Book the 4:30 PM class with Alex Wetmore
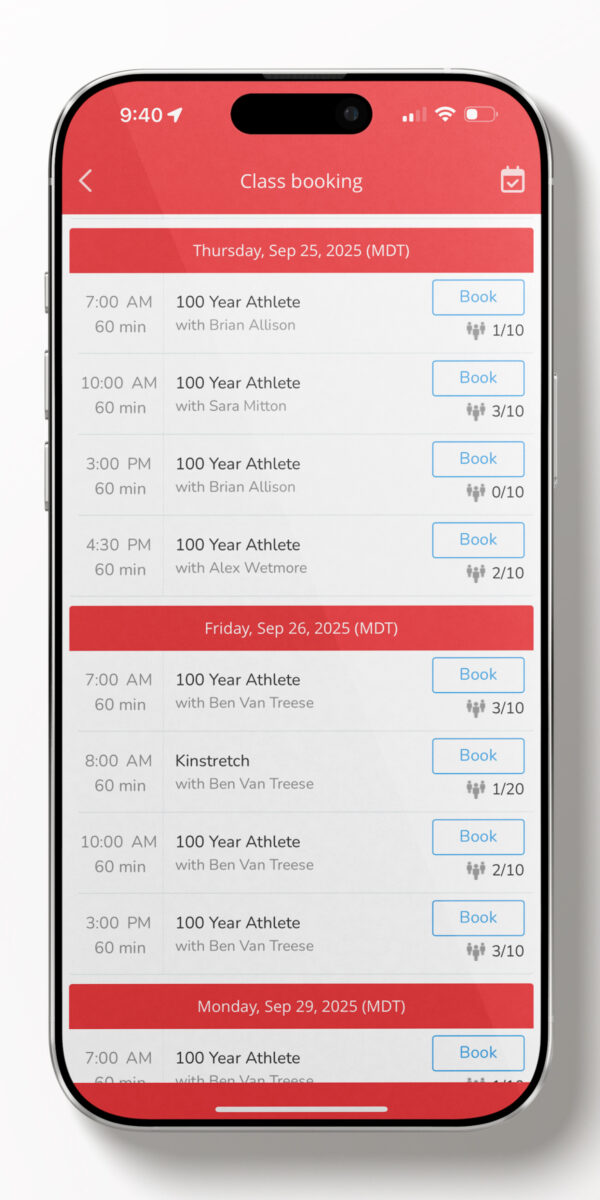Viewport: 600px width, 1200px height. [478, 540]
